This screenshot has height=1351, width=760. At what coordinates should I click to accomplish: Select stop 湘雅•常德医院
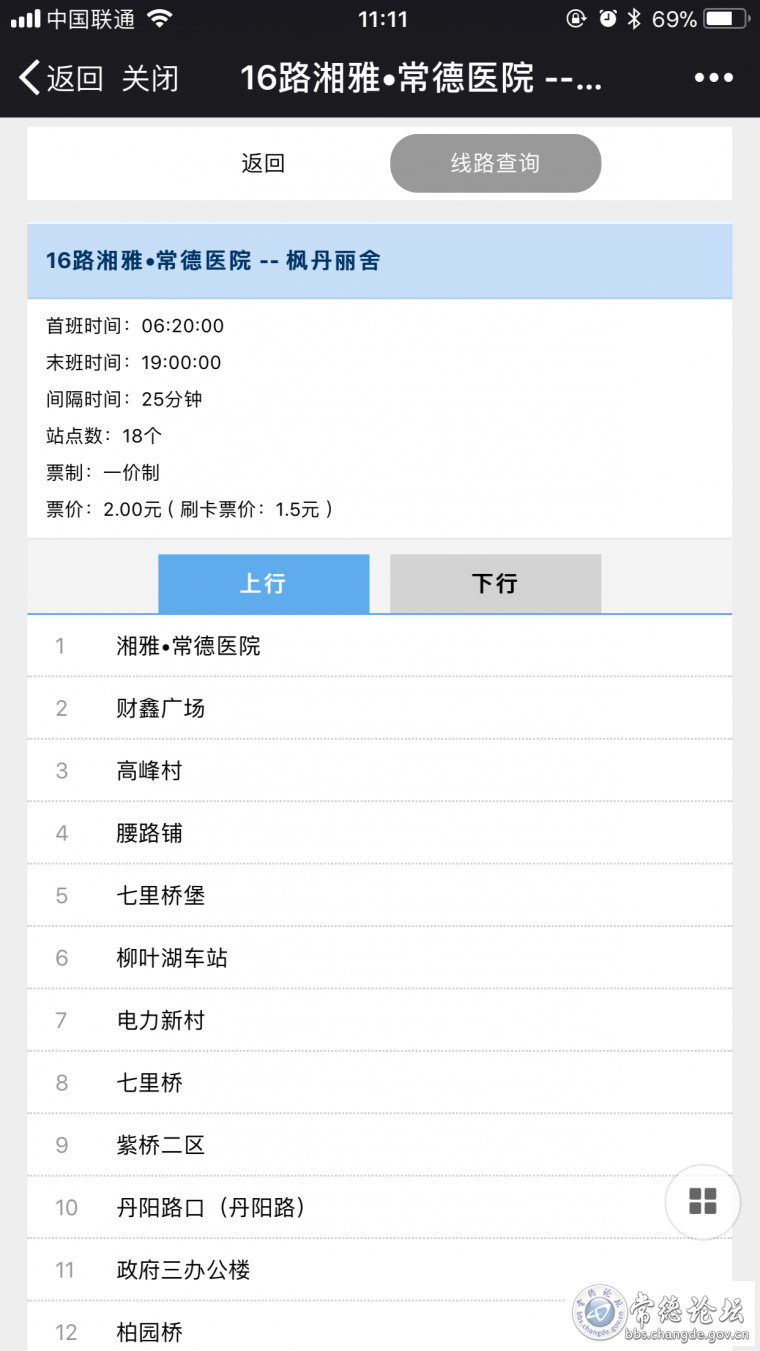pos(380,646)
